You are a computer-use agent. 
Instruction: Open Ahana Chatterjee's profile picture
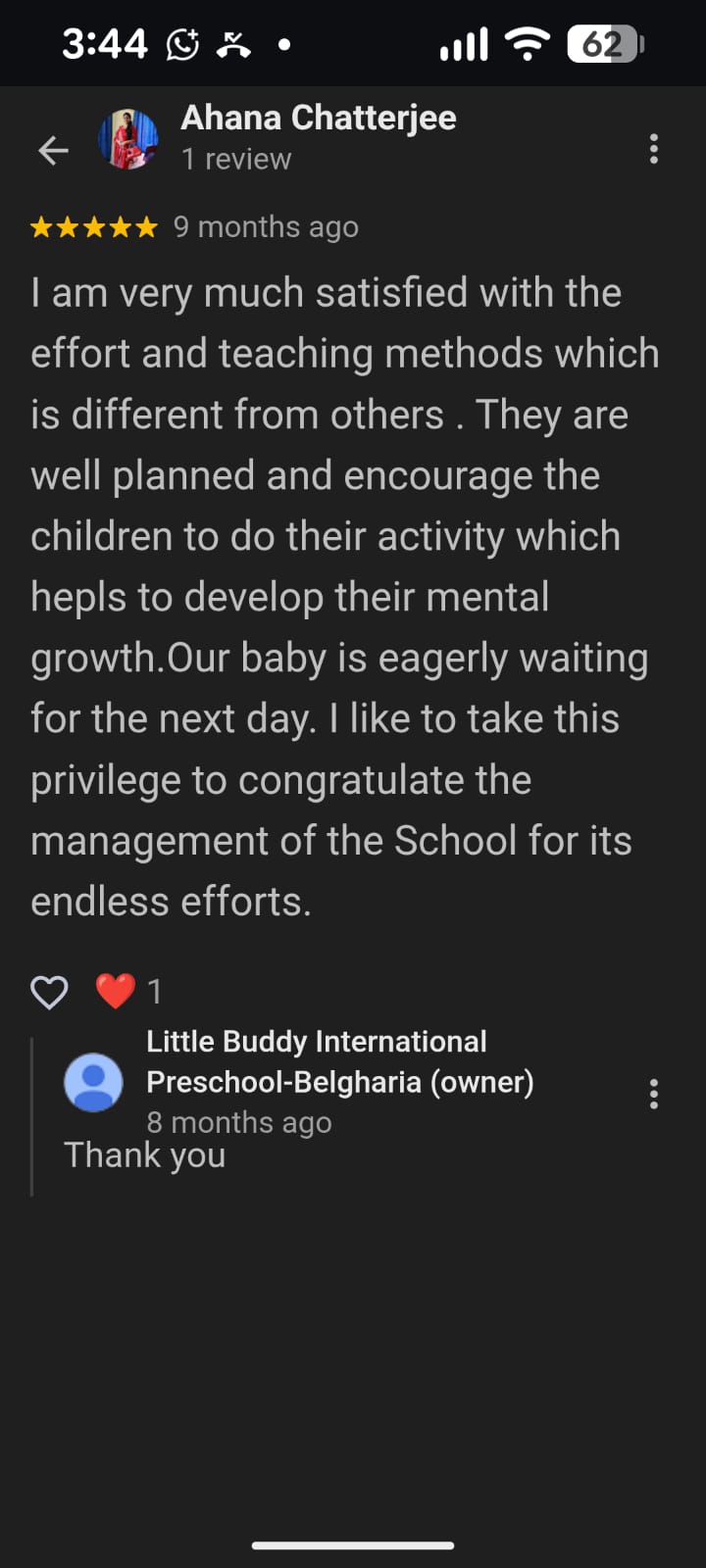[x=128, y=140]
